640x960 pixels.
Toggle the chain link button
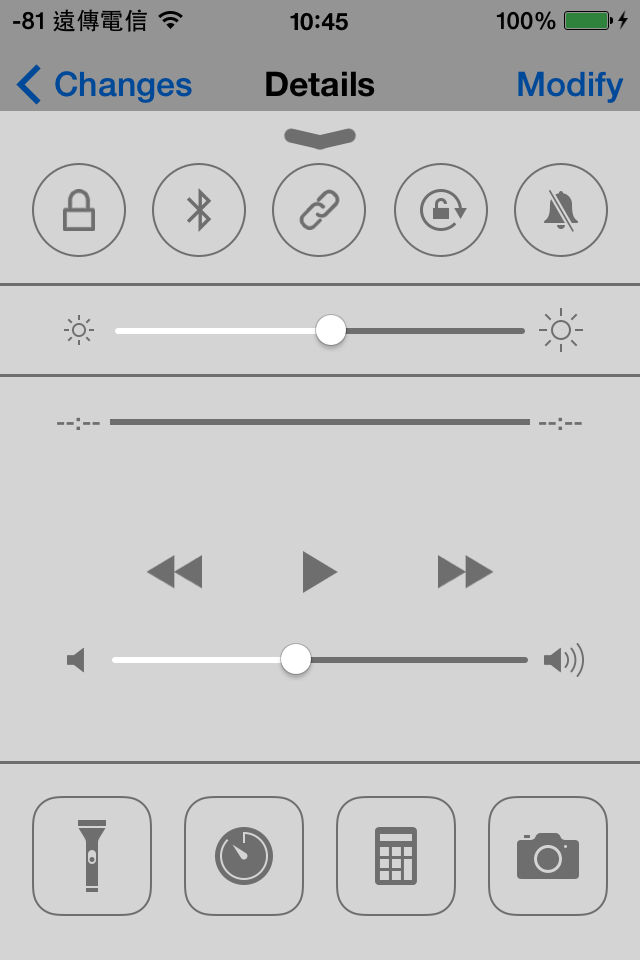point(319,211)
